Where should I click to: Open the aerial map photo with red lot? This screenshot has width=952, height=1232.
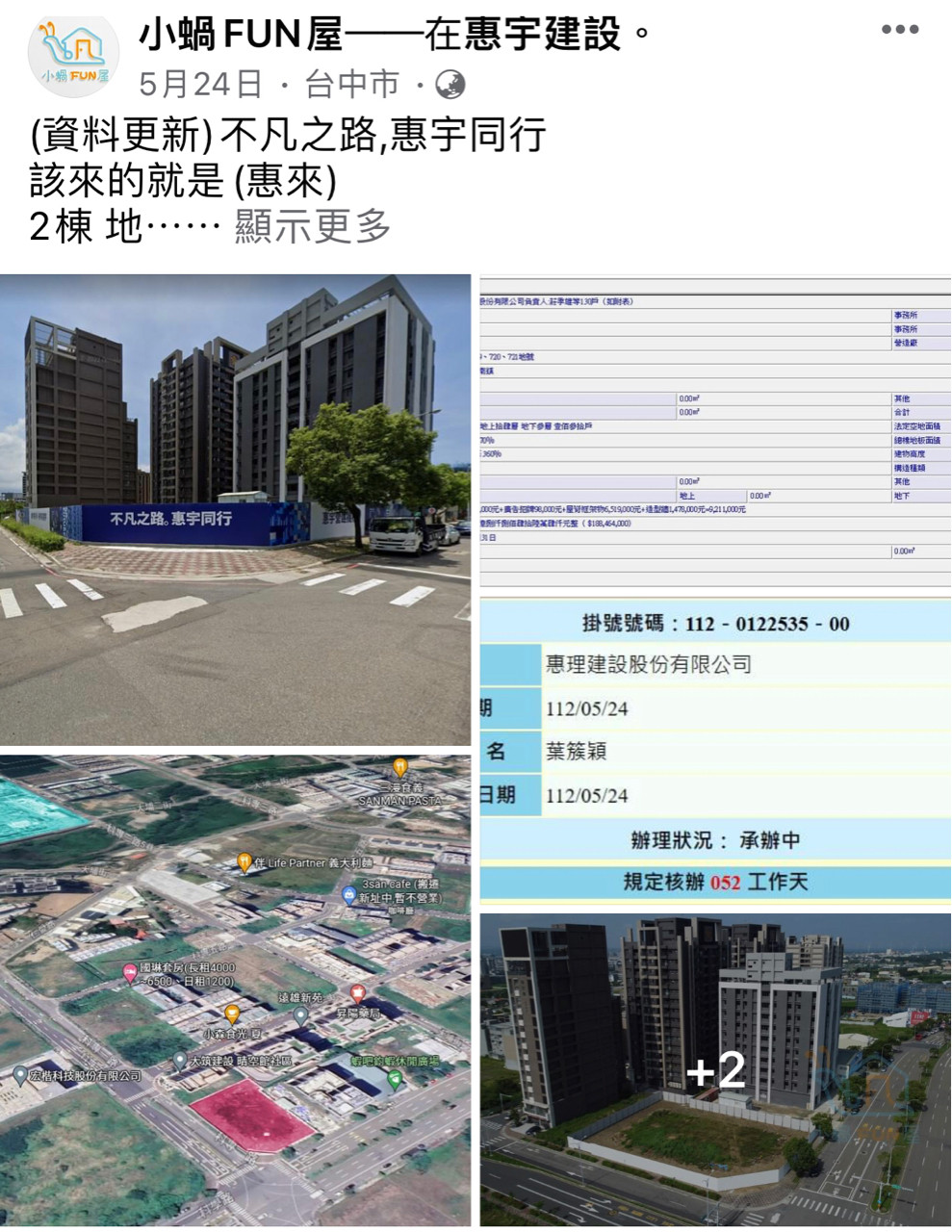pos(235,990)
